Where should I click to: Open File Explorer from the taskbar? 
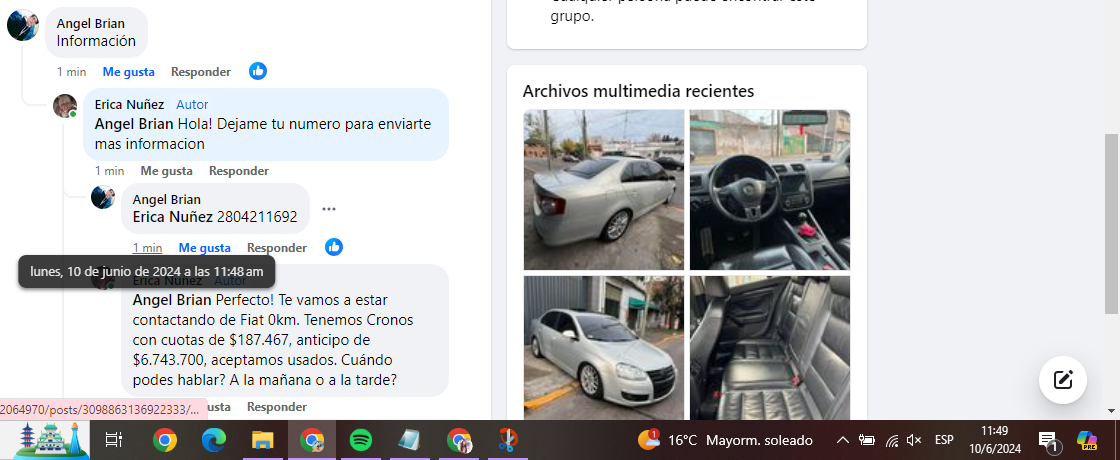tap(262, 440)
